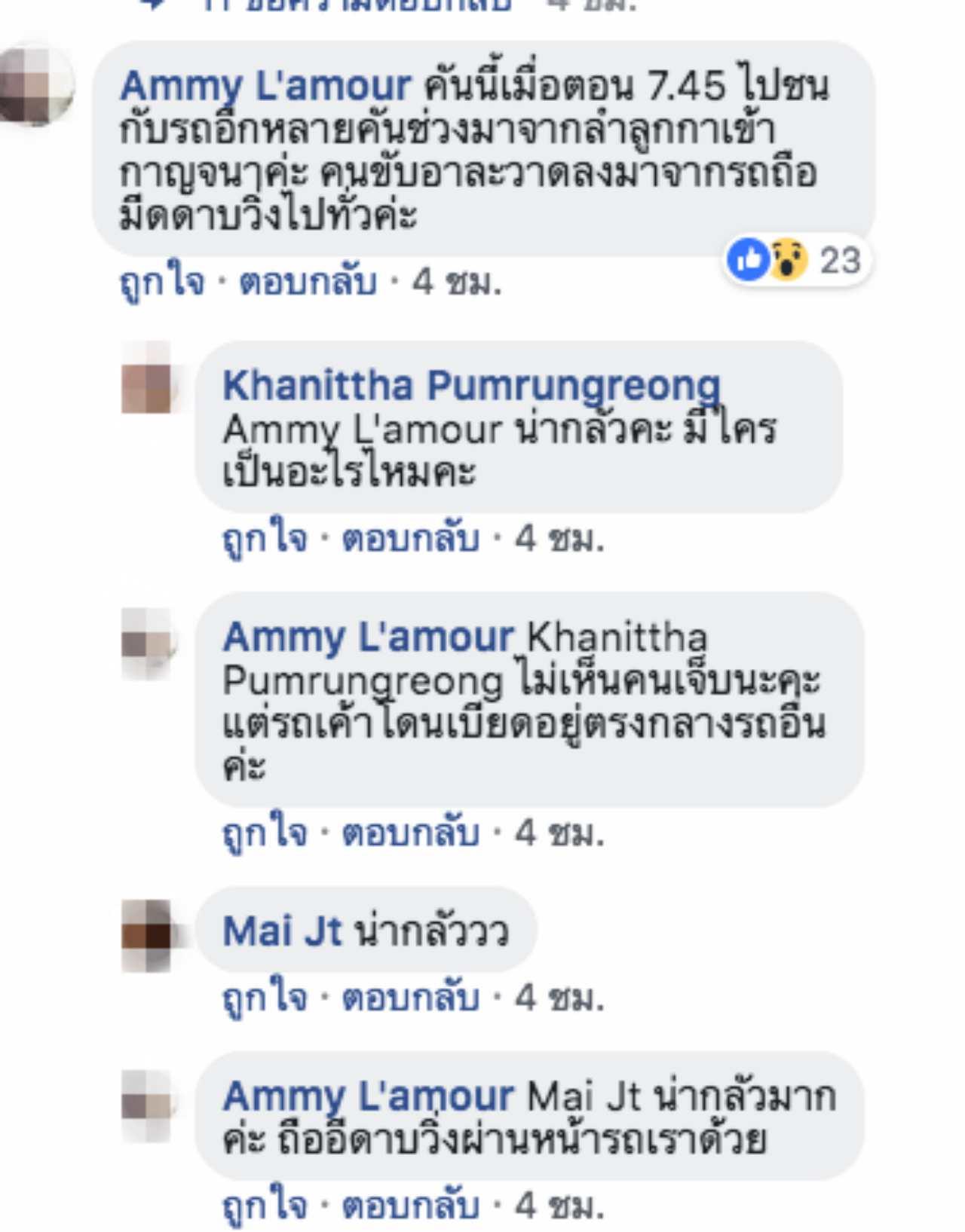Viewport: 965px width, 1232px height.
Task: Like Ammy L'amour's reply mentioning Khanittha
Action: click(265, 833)
